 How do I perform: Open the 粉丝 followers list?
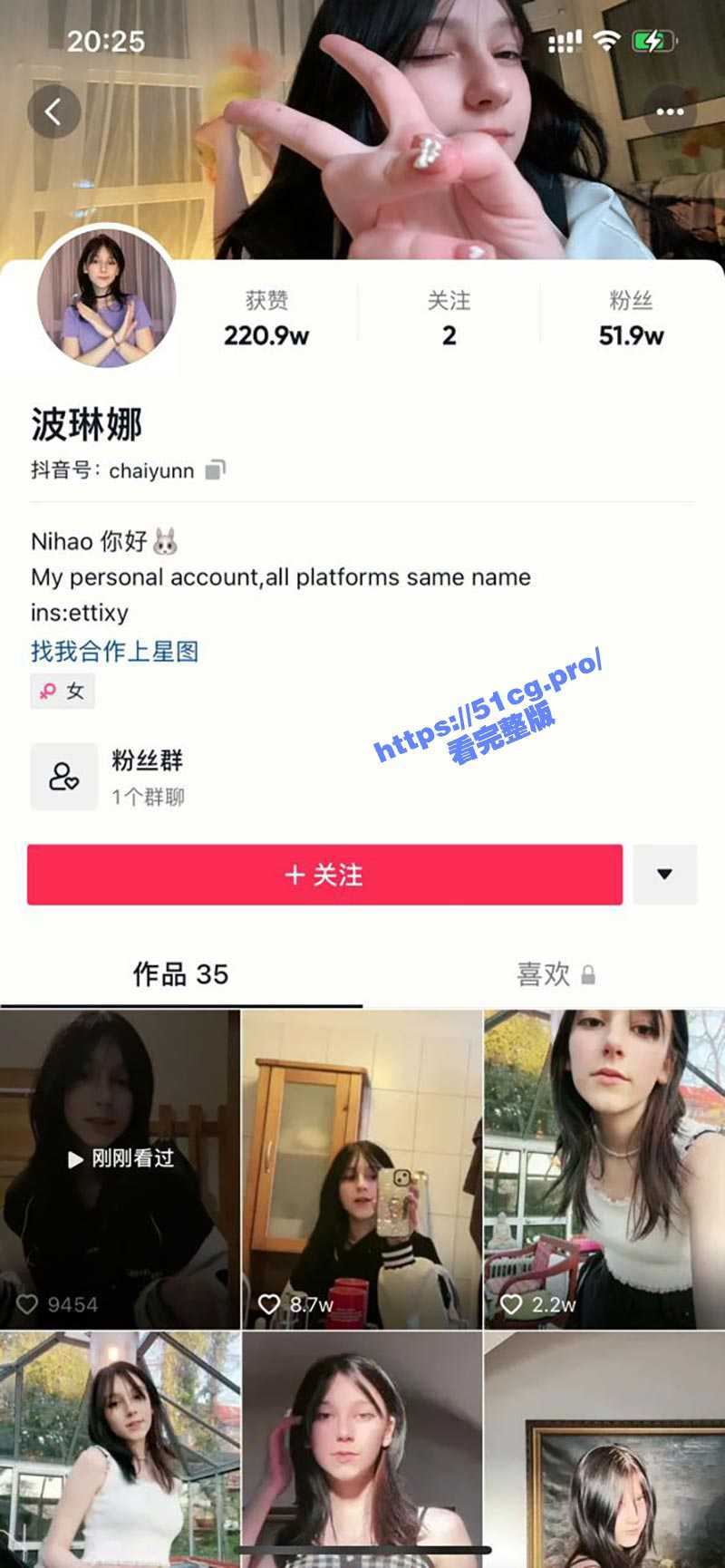click(631, 319)
